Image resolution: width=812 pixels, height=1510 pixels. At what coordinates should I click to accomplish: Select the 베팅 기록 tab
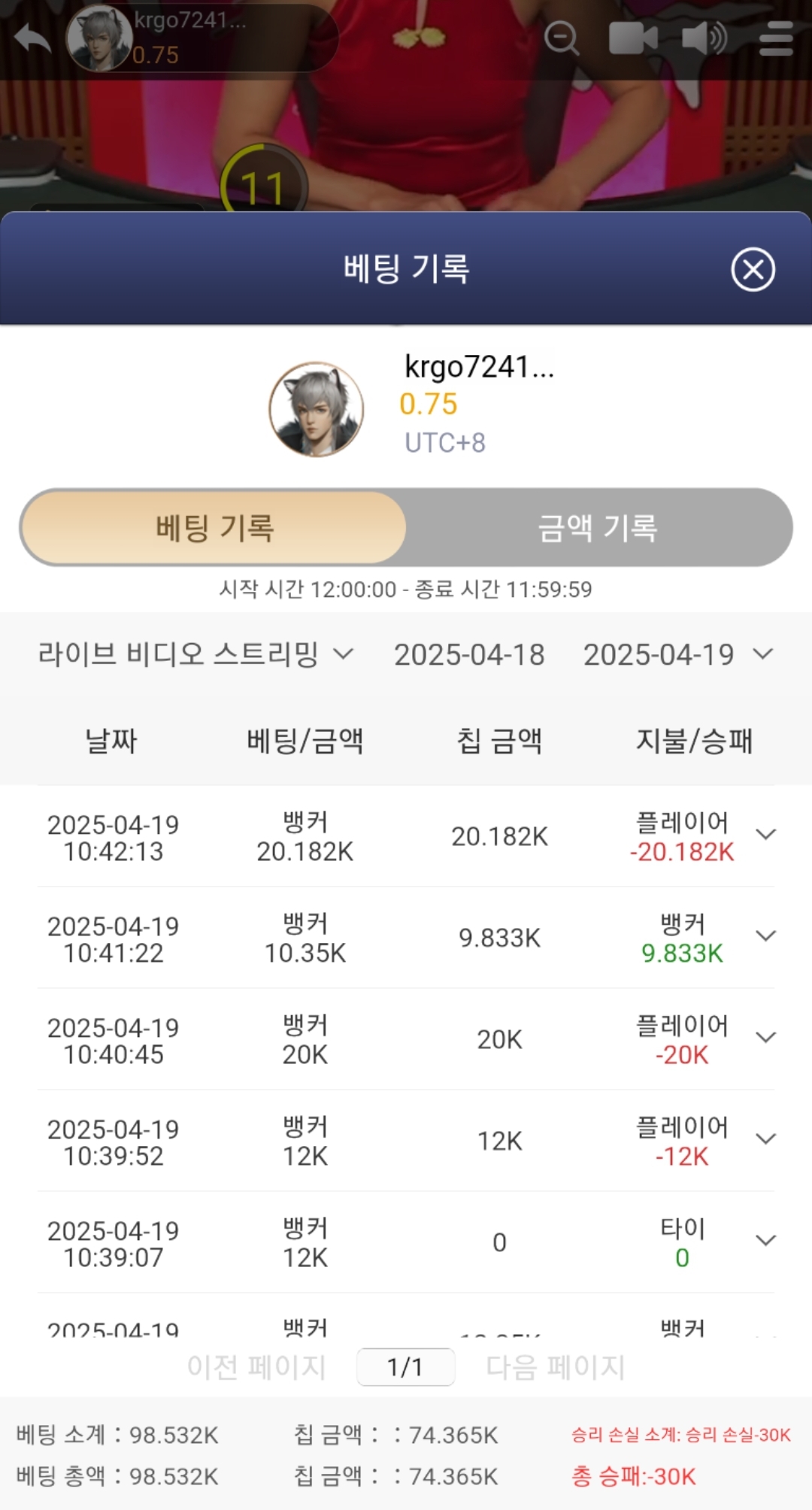coord(214,528)
